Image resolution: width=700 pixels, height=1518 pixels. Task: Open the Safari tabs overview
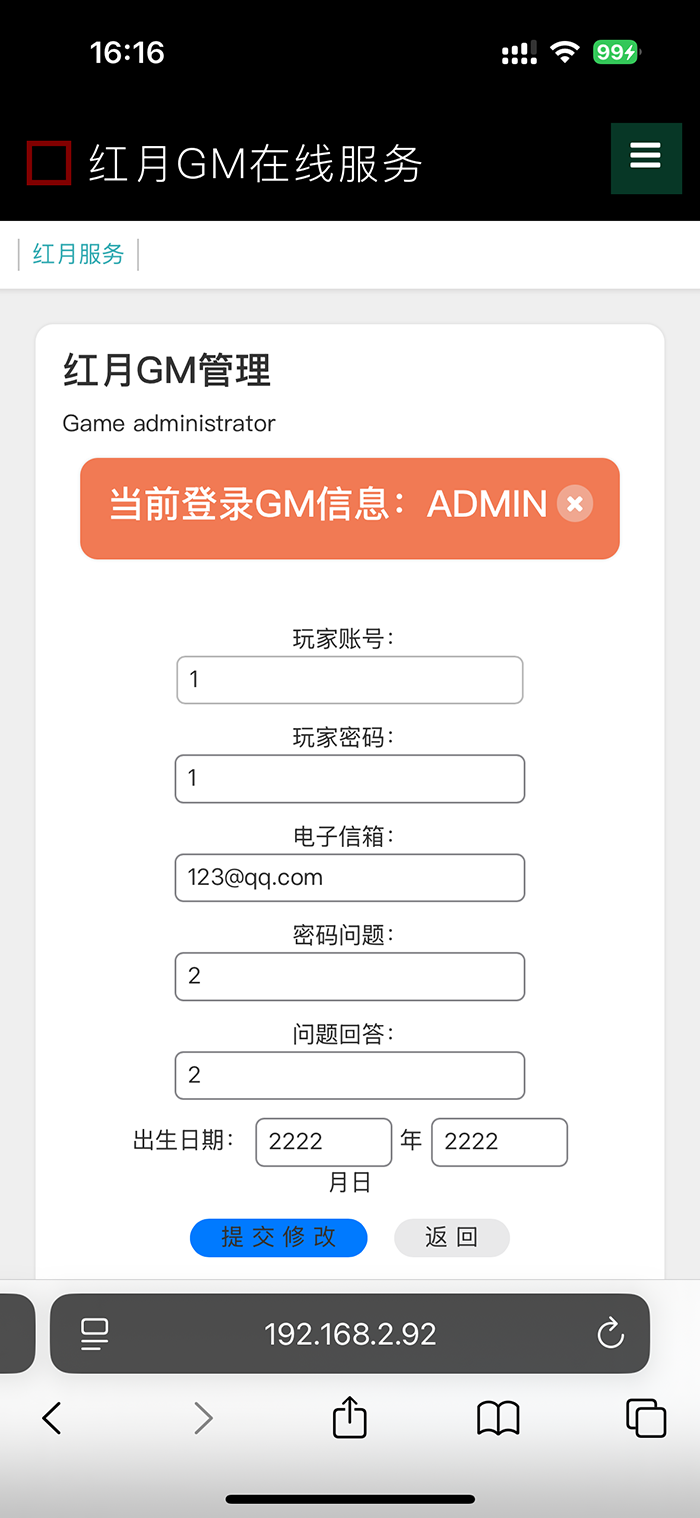coord(646,1418)
